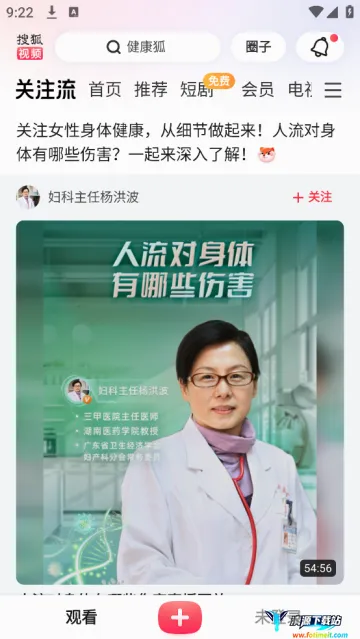
Task: Open 妇科主任杨洪波's profile avatar
Action: pyautogui.click(x=28, y=197)
